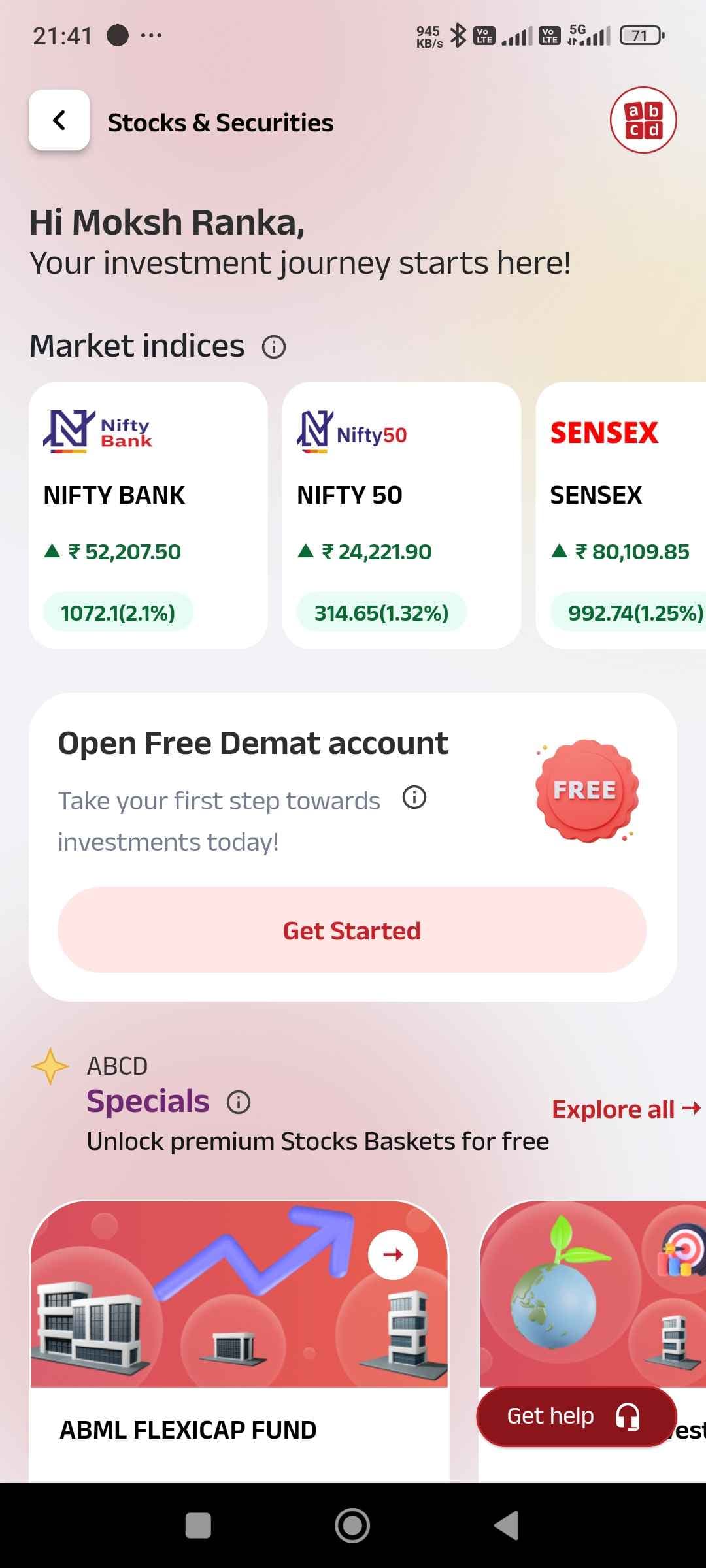The height and width of the screenshot is (1568, 706).
Task: Tap the system home button
Action: pyautogui.click(x=352, y=1526)
